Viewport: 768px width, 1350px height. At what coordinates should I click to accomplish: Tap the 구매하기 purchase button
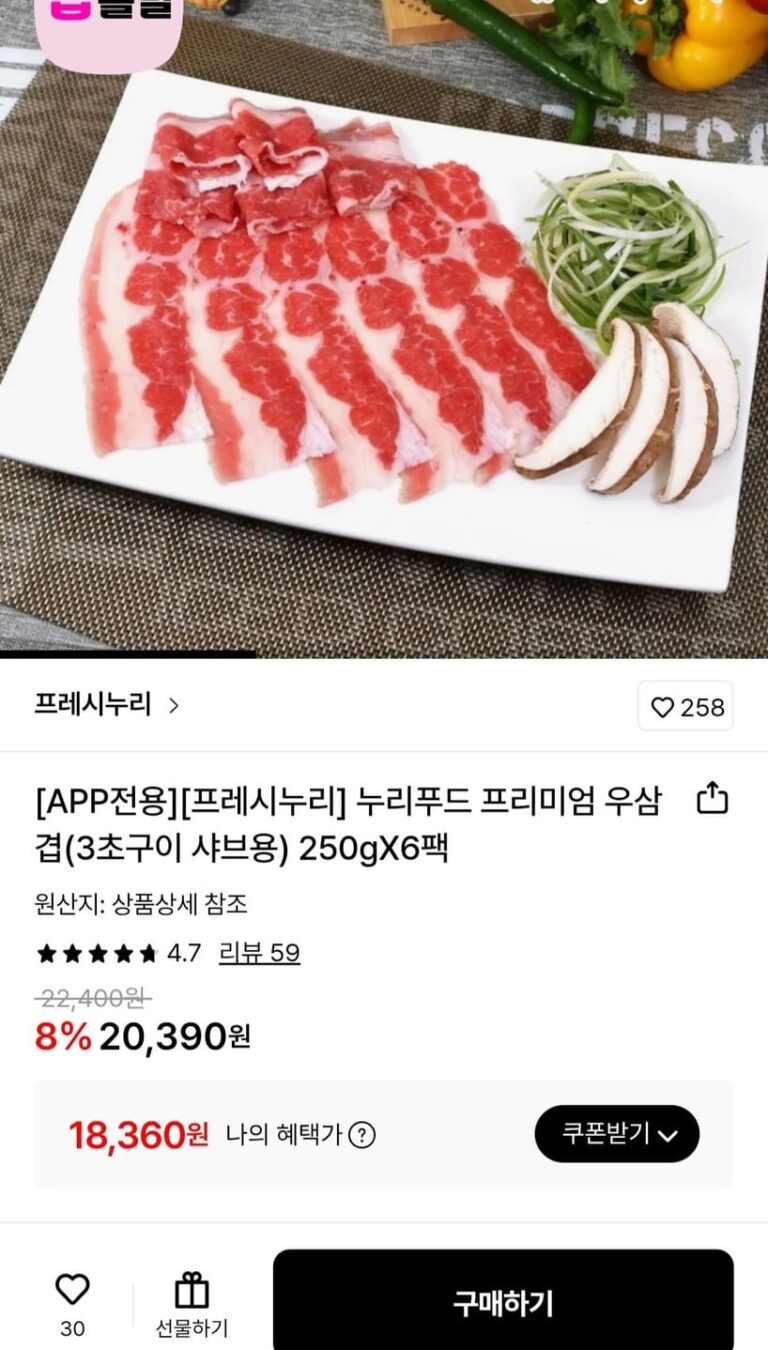click(x=503, y=1303)
